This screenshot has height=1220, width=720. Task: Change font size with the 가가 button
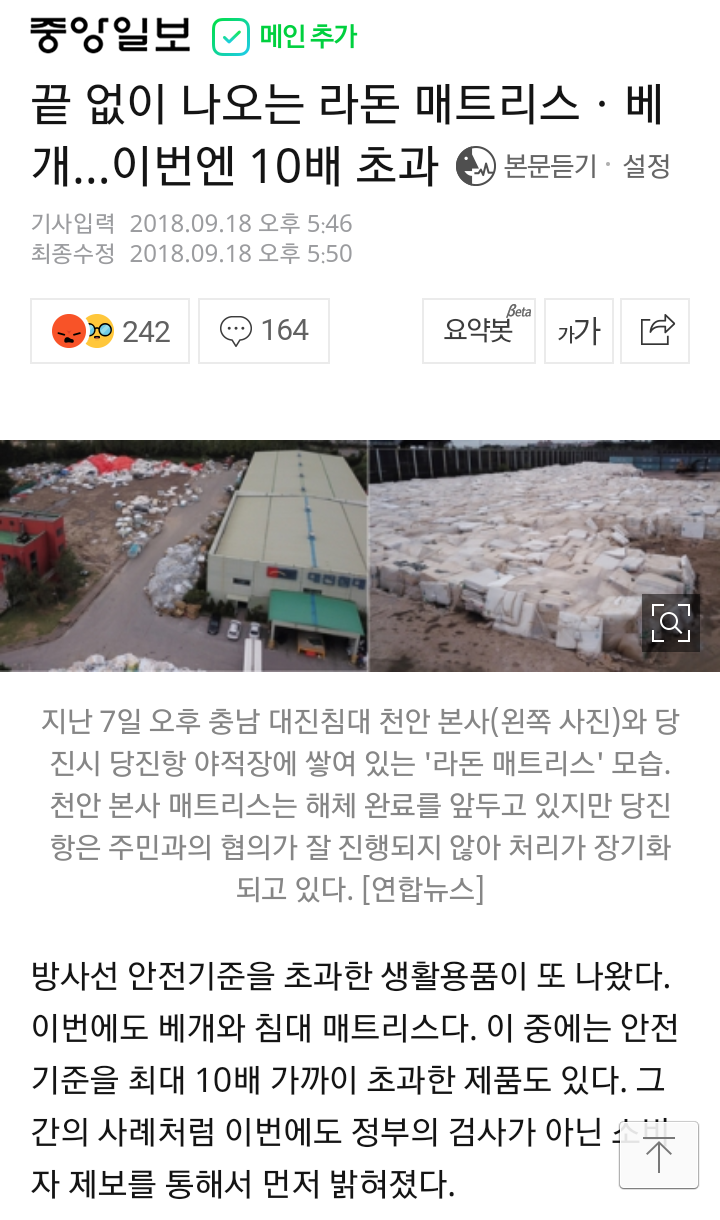pos(579,331)
